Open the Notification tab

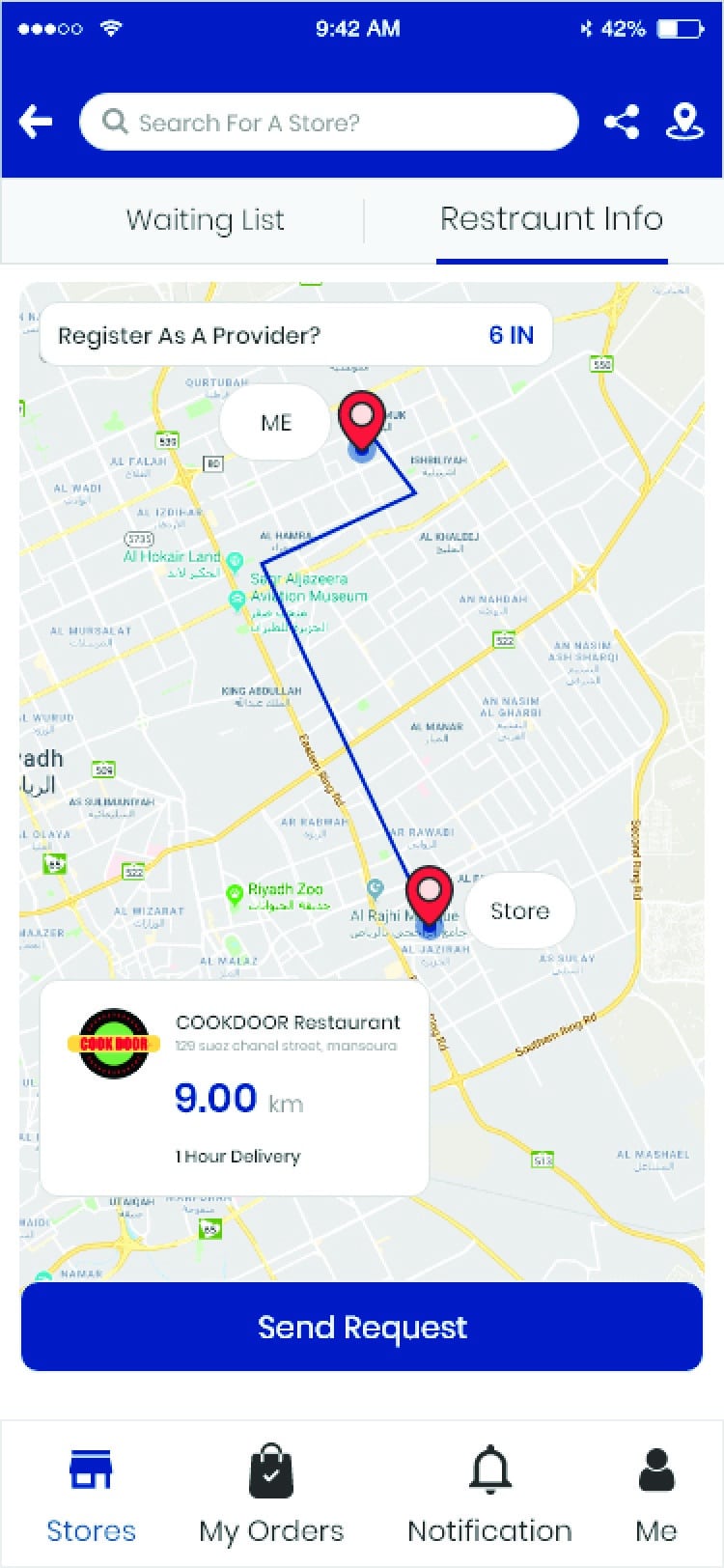click(x=489, y=1494)
